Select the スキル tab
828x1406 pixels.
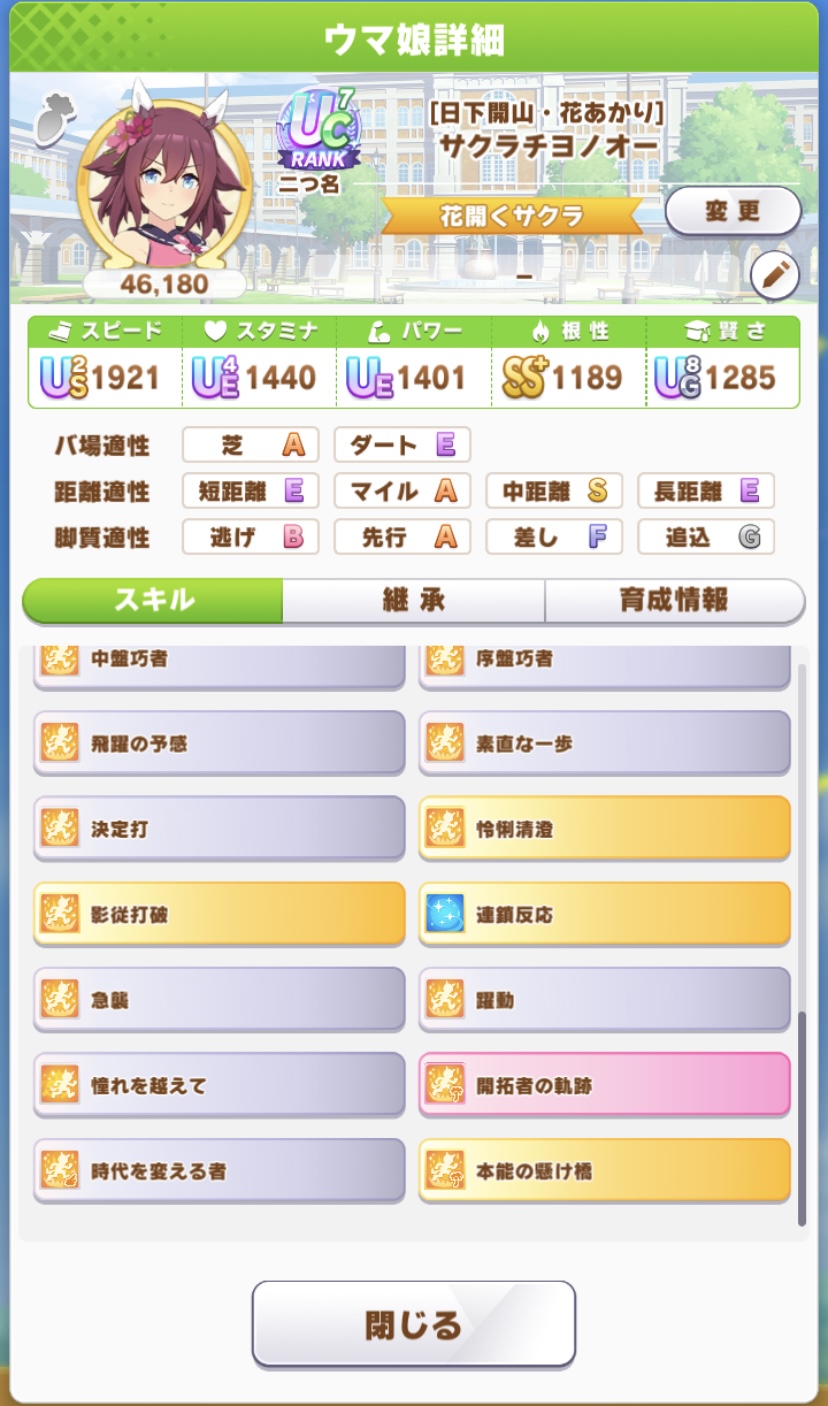point(153,600)
